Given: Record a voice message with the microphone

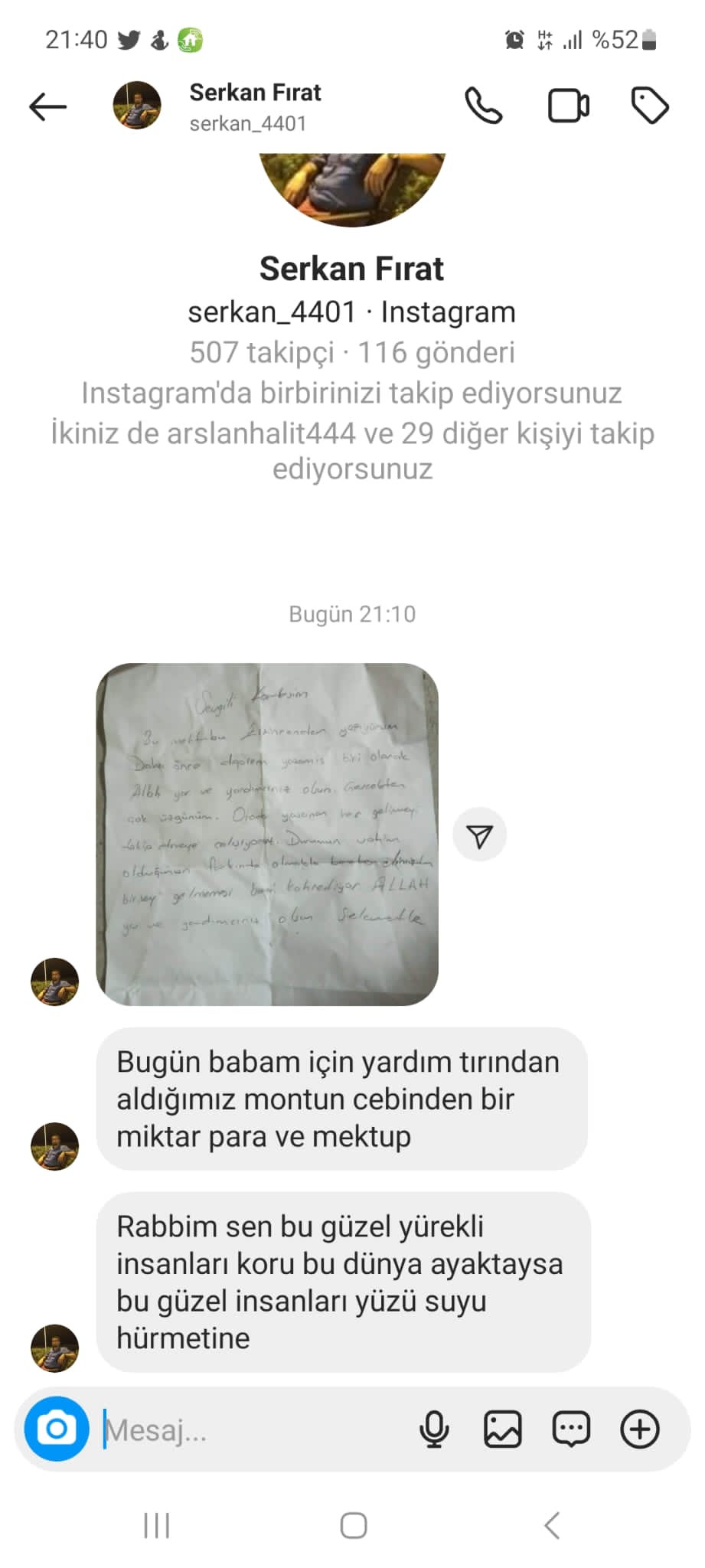Looking at the screenshot, I should (434, 1426).
